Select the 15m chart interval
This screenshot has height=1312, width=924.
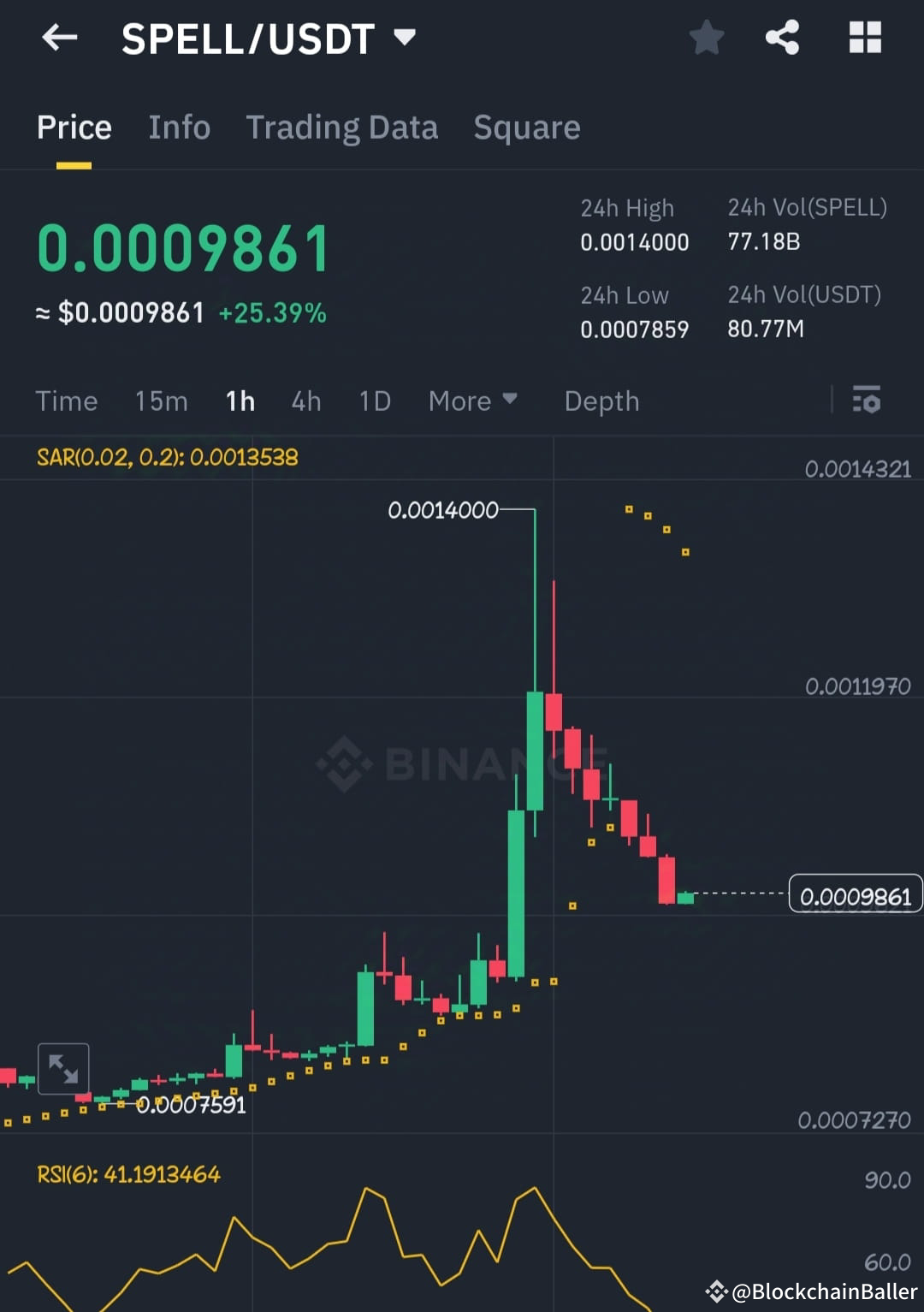[x=161, y=401]
